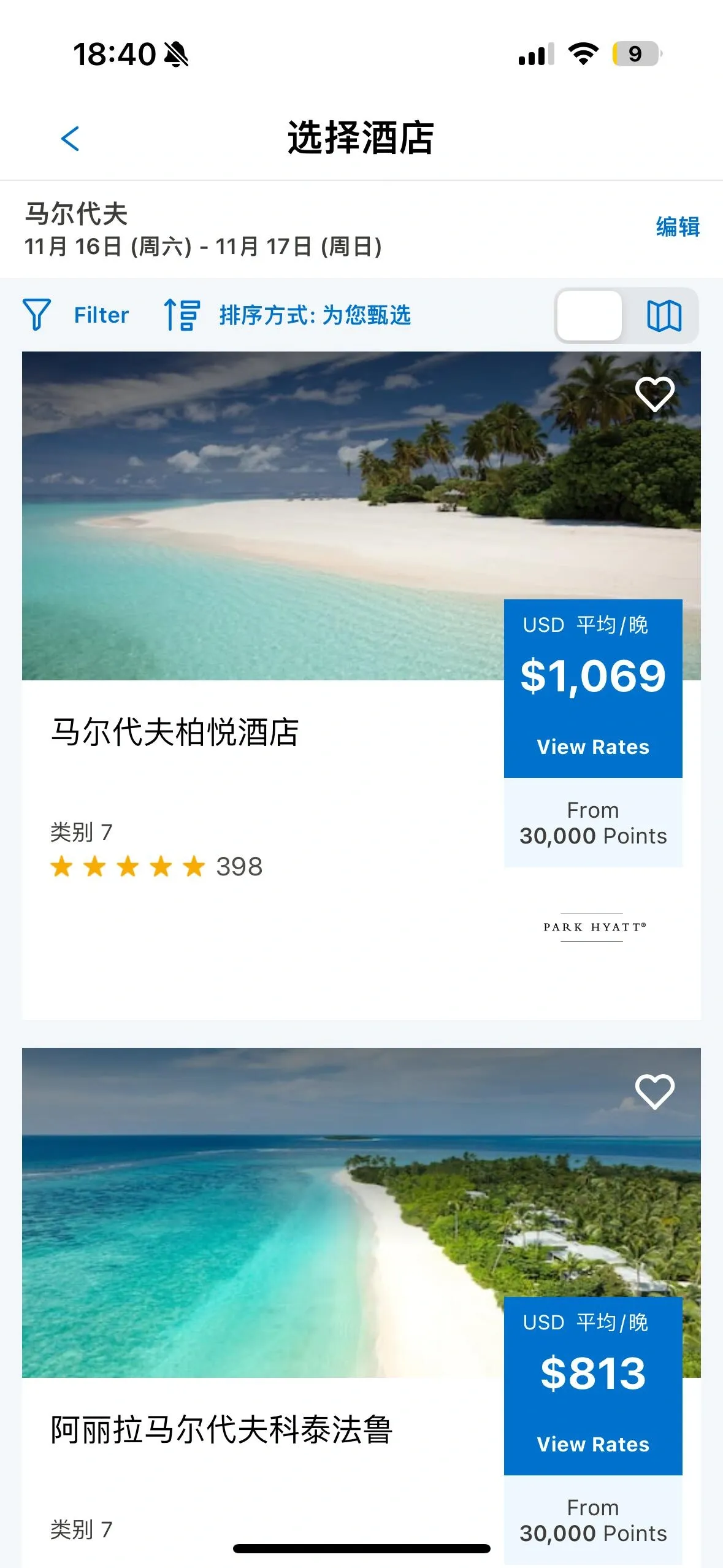Select the list view toggle

pyautogui.click(x=589, y=316)
